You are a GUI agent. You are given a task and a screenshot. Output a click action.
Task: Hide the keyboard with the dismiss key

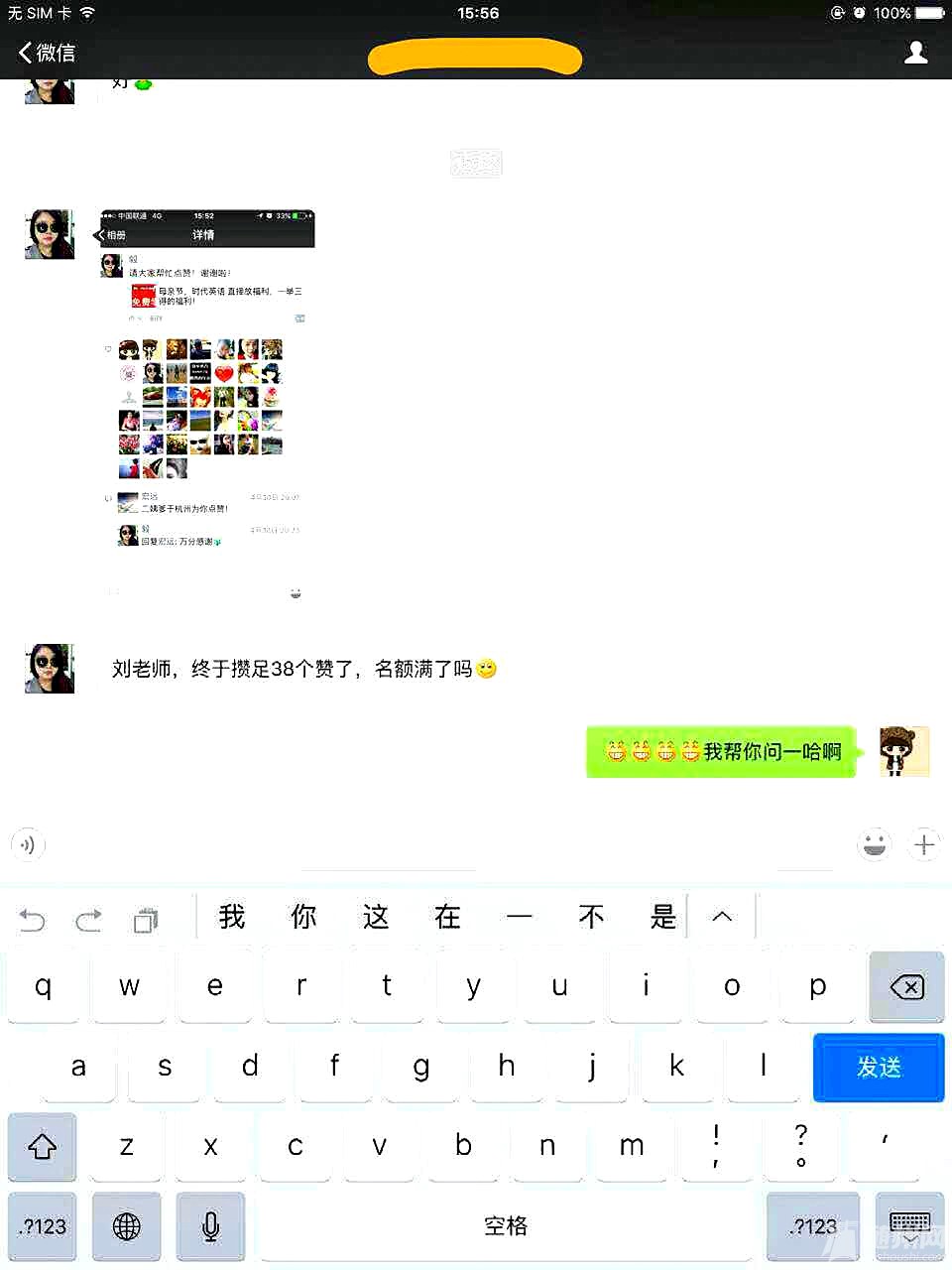[x=909, y=1226]
